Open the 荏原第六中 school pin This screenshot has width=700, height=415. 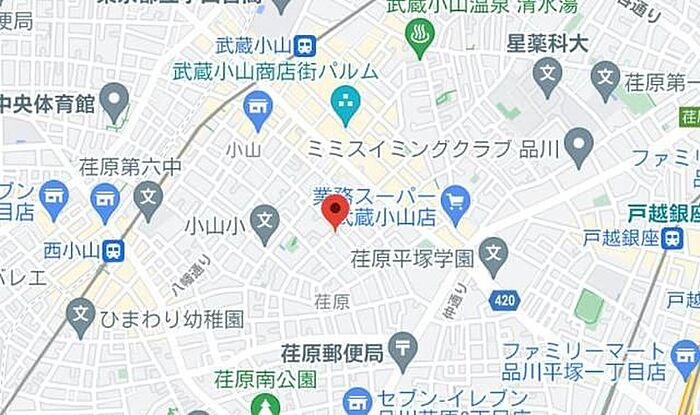(148, 201)
